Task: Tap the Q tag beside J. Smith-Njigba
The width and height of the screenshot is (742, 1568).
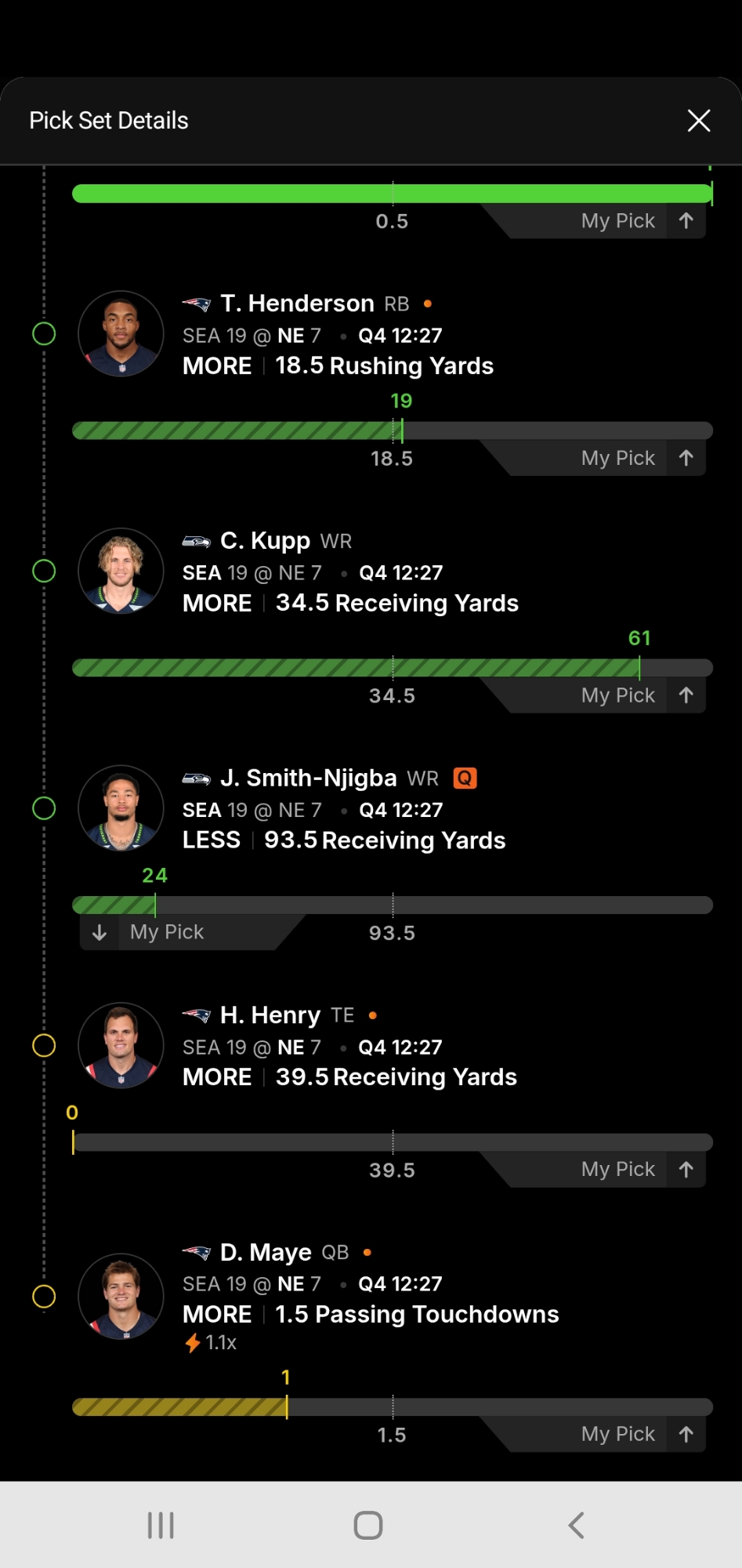Action: pos(465,778)
